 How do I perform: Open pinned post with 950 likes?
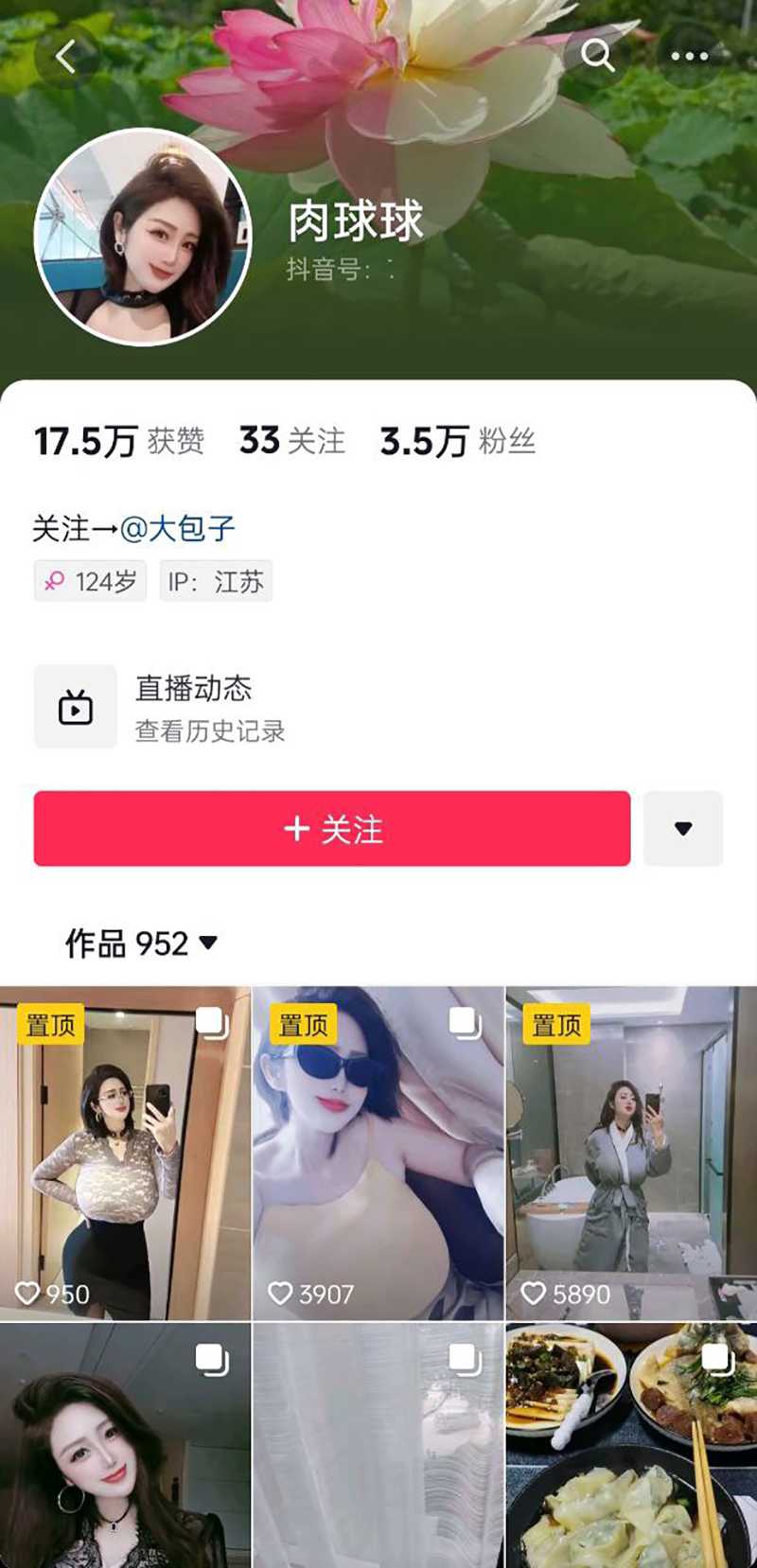125,1153
